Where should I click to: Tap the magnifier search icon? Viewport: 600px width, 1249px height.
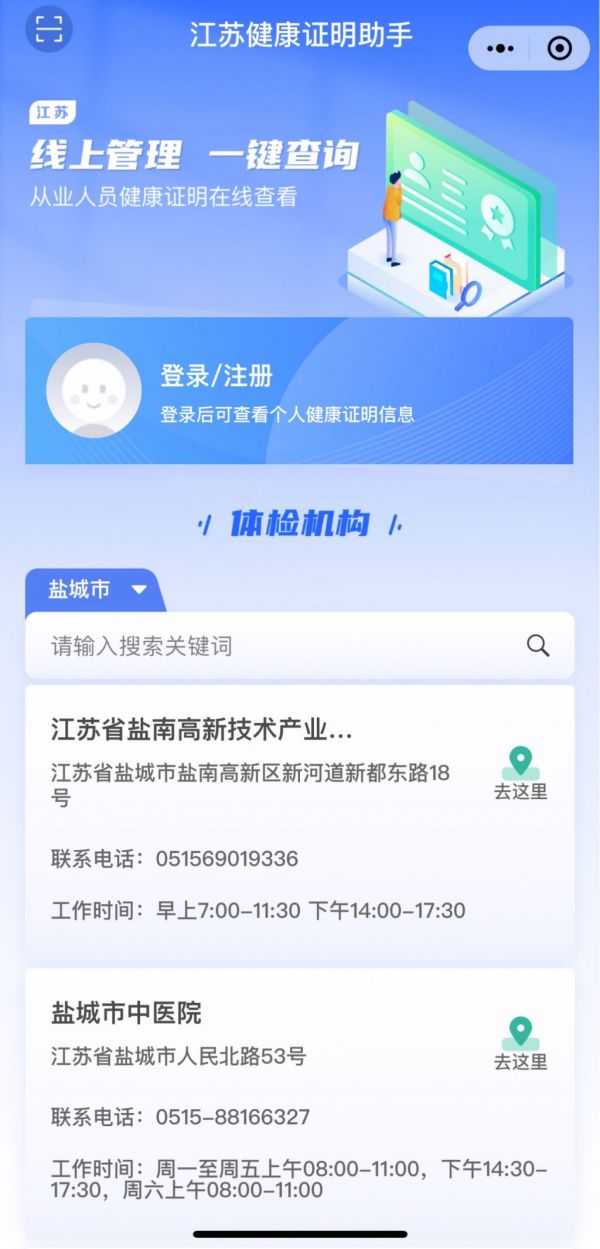(538, 646)
